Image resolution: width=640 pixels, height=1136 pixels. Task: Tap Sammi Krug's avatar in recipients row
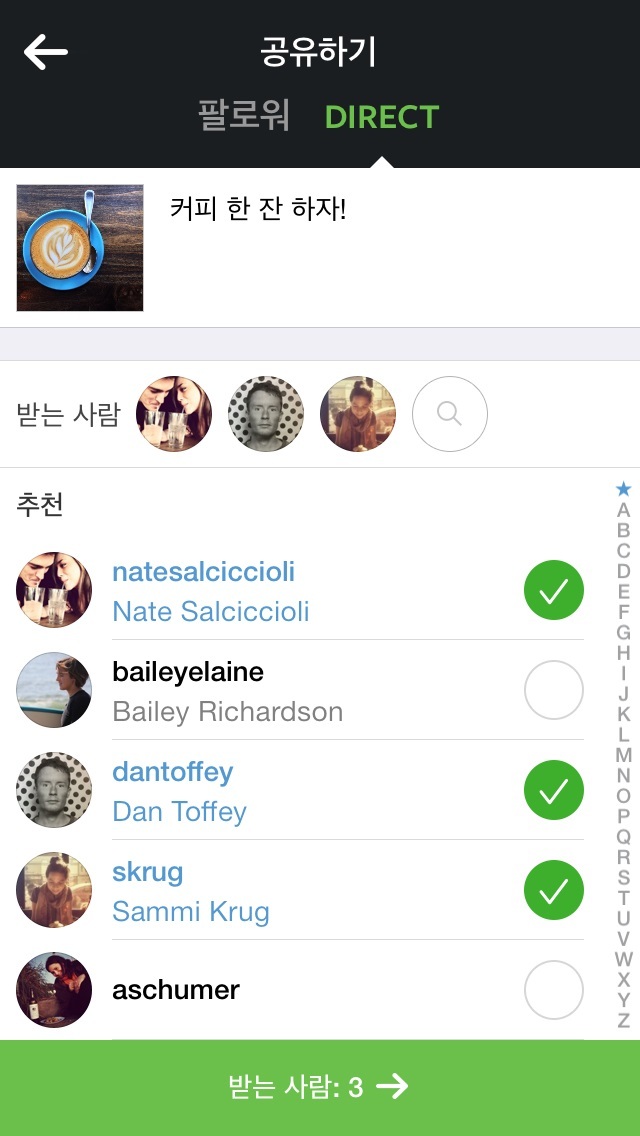point(358,414)
